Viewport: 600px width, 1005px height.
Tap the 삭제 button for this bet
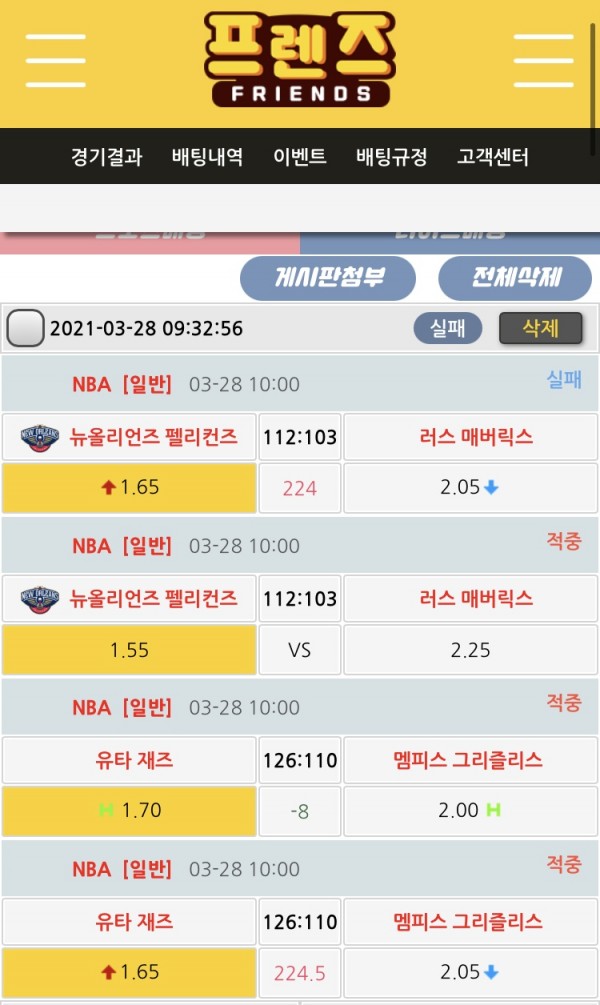coord(540,328)
